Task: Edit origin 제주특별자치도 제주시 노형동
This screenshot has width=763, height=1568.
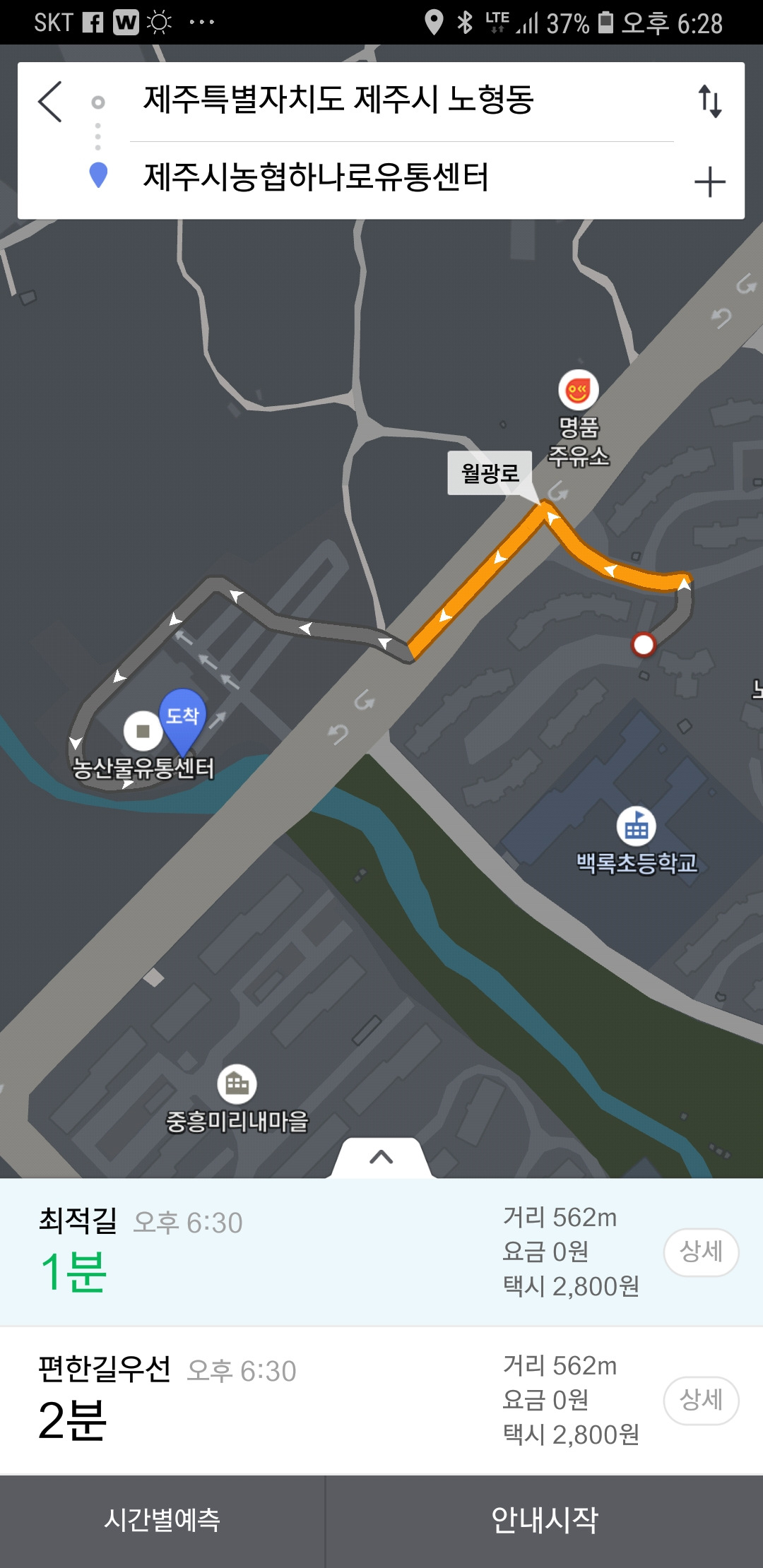Action: click(339, 100)
